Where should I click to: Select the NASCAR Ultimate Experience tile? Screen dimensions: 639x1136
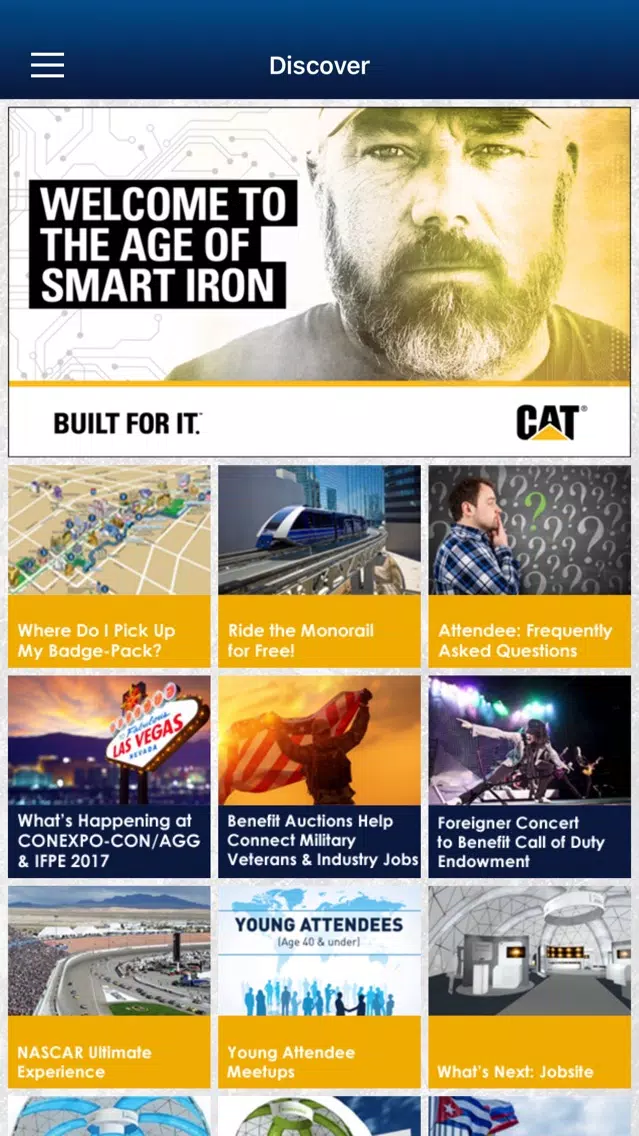point(109,987)
